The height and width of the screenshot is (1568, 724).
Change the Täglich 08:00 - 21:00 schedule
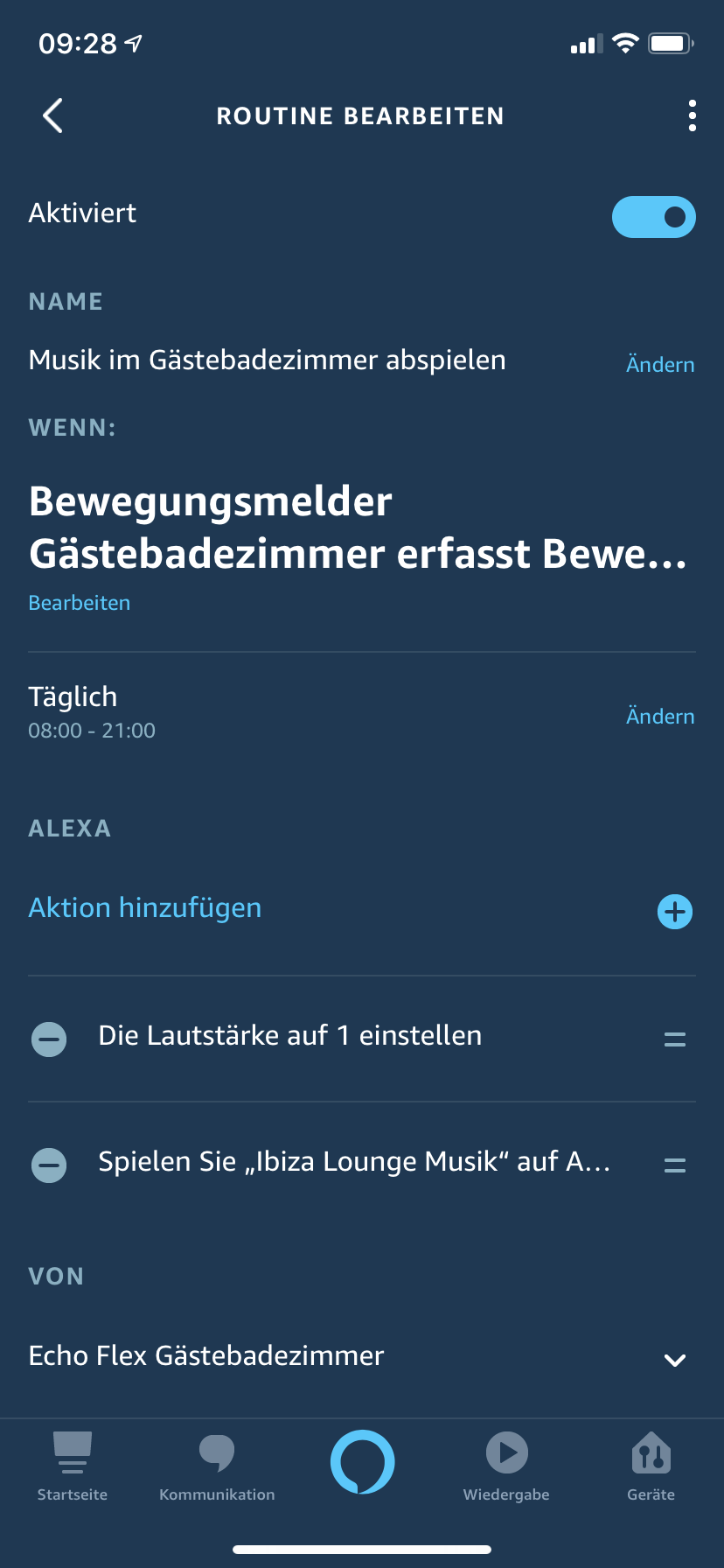[x=659, y=717]
